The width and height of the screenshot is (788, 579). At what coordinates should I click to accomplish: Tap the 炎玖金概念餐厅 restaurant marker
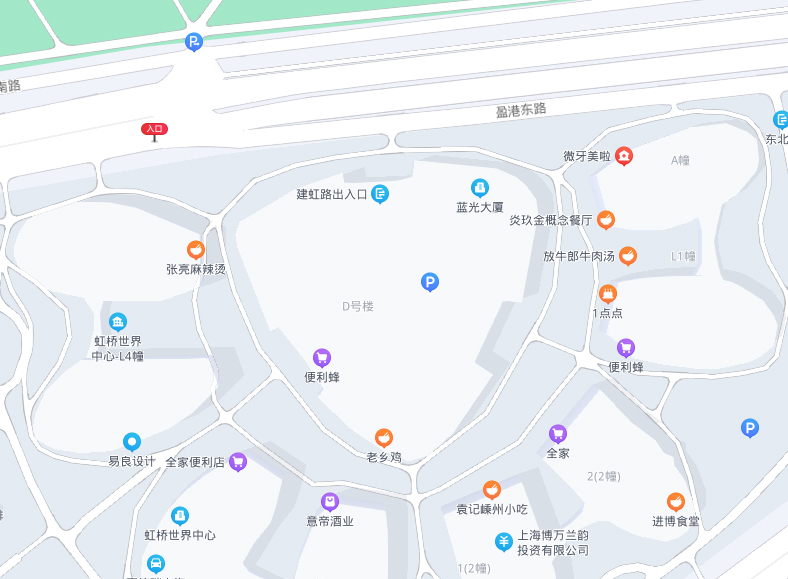[x=606, y=219]
